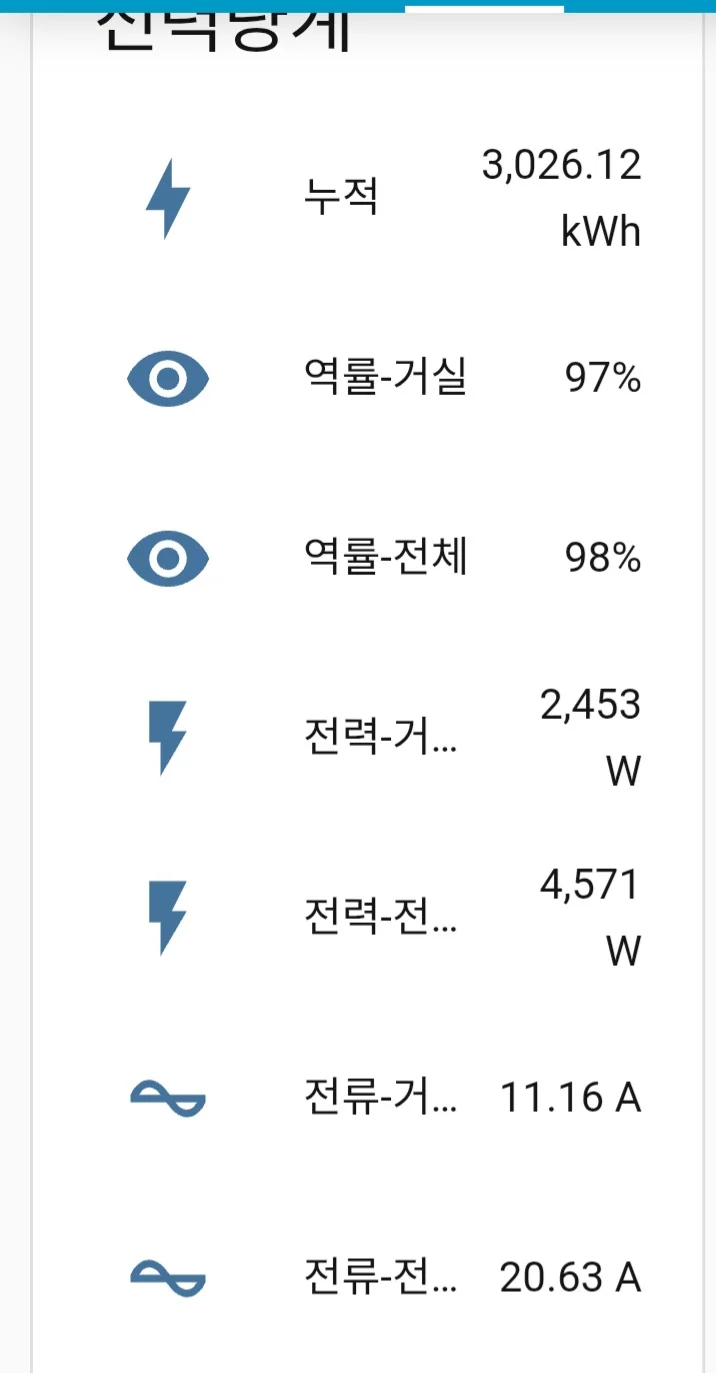View the 20.63 A current sensor row
Screen dimensions: 716x1373
coord(380,1277)
